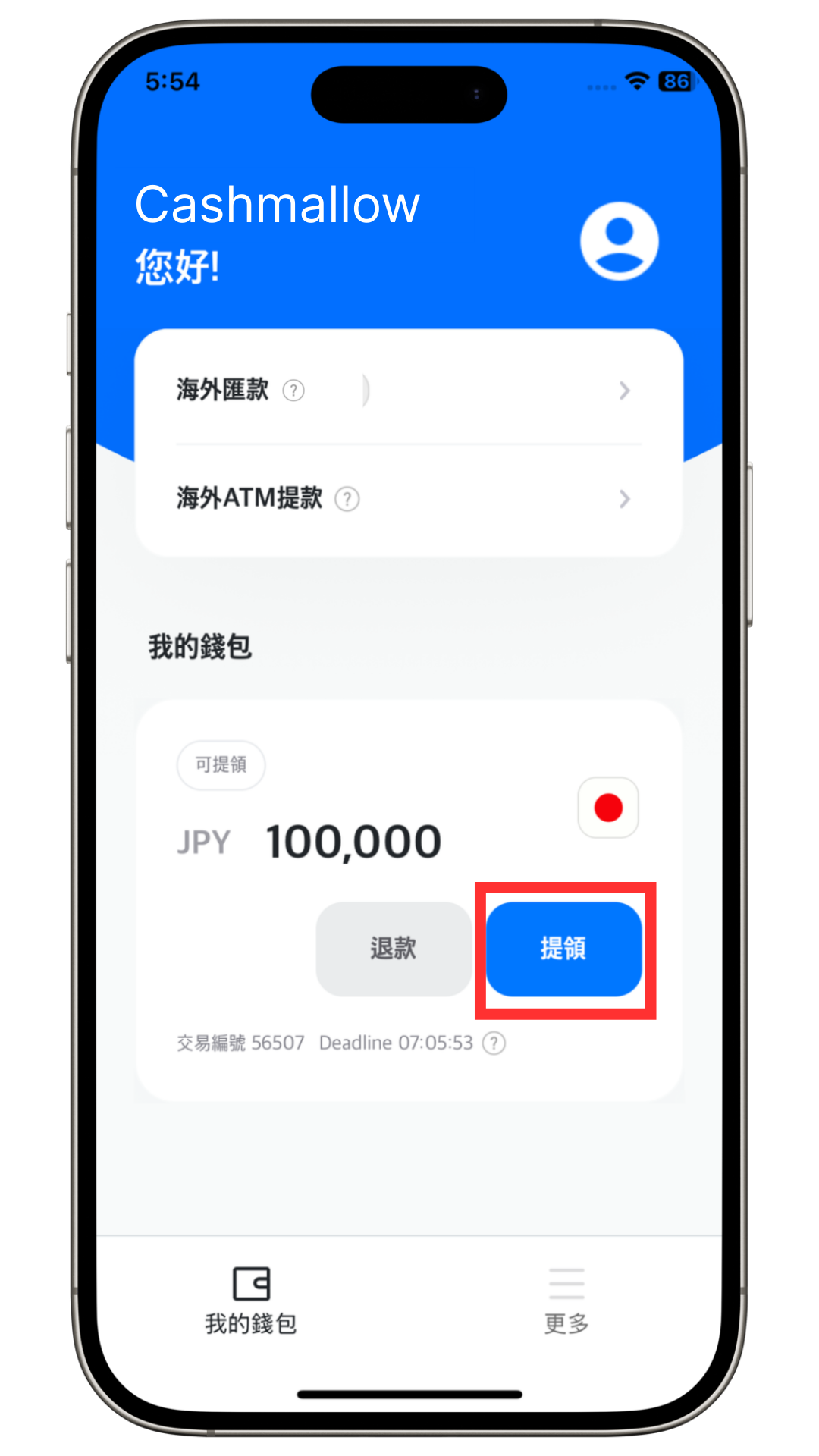Screen dimensions: 819x1456
Task: Request a refund with 退款
Action: [394, 949]
